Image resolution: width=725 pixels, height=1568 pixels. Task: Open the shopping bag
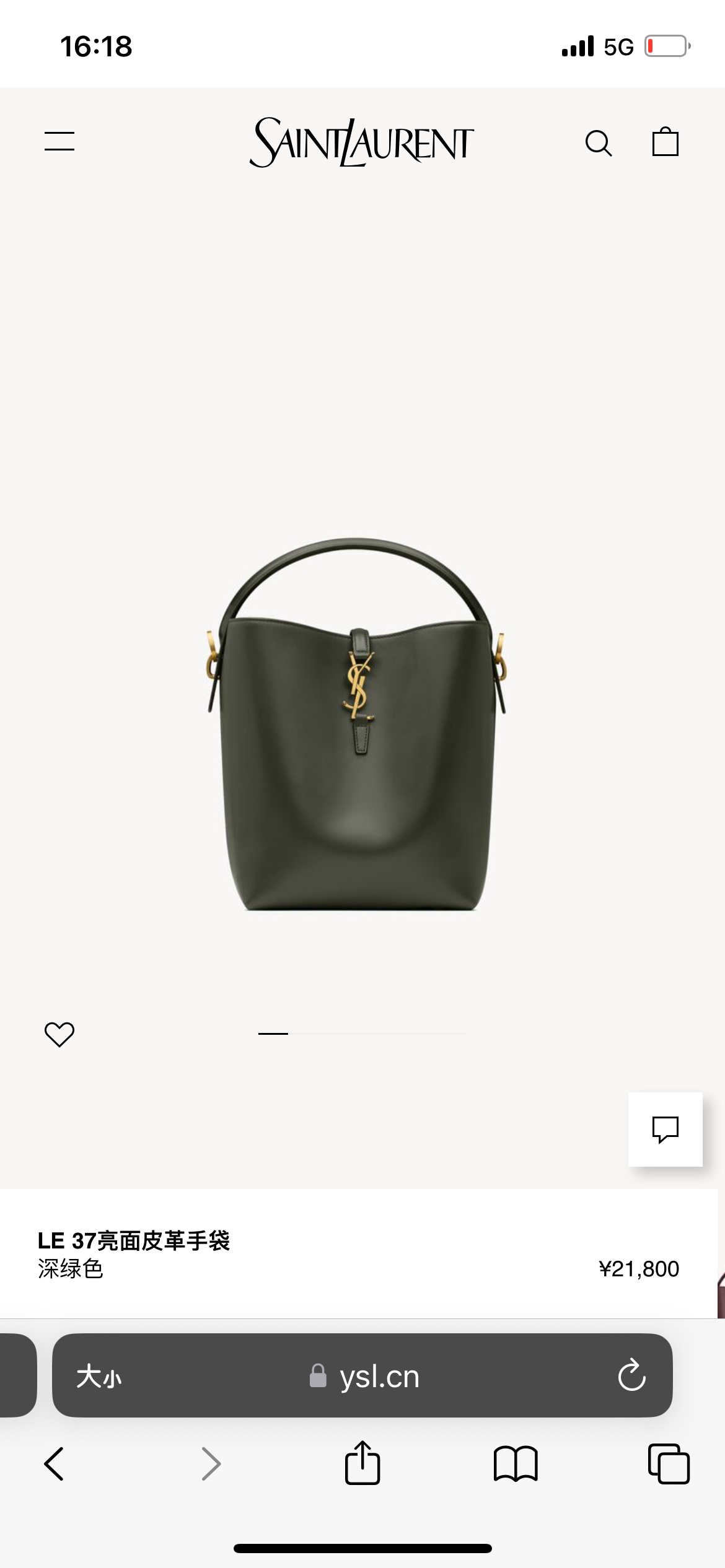click(666, 142)
